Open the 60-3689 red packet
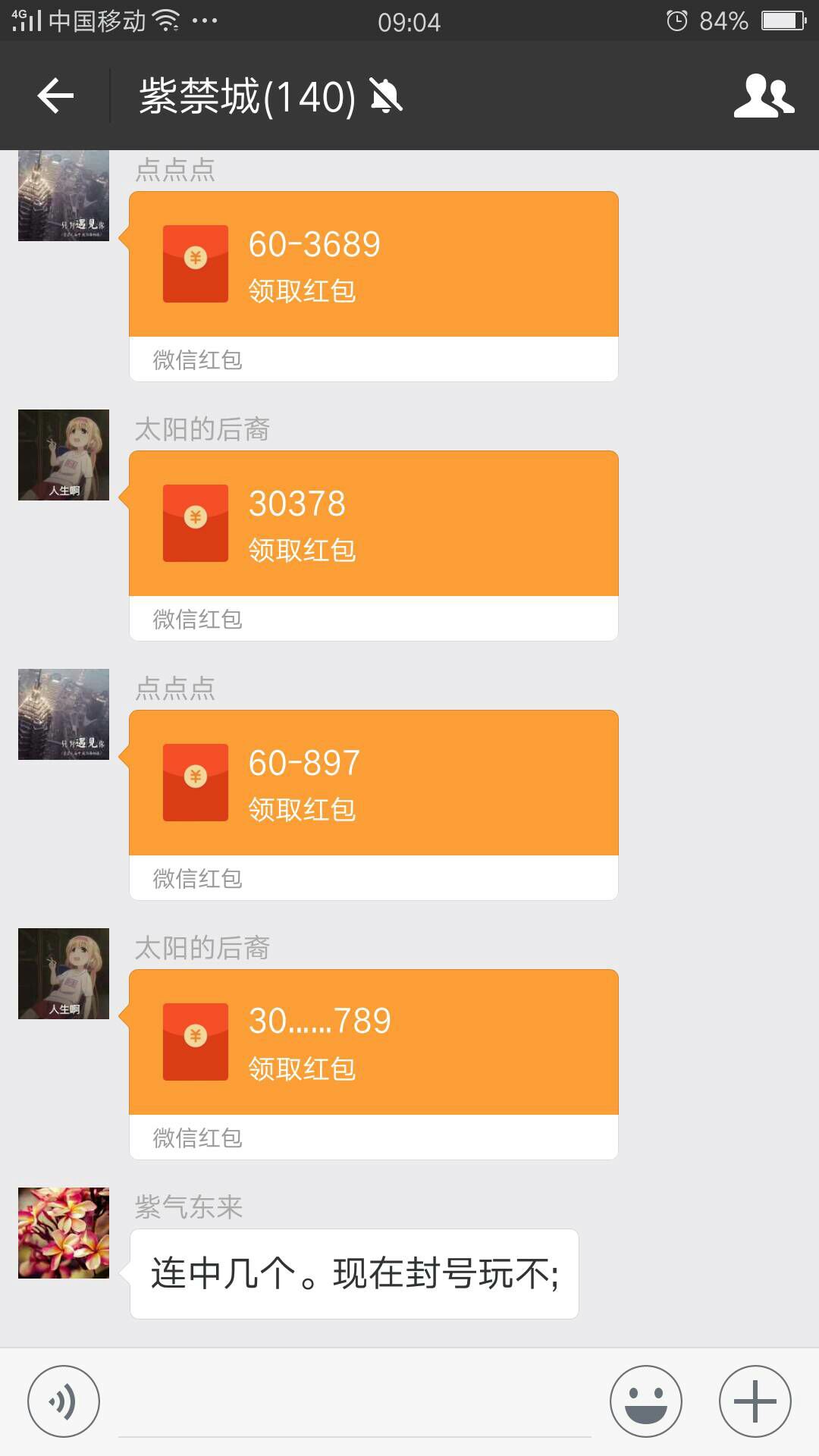Viewport: 819px width, 1456px height. pos(373,265)
